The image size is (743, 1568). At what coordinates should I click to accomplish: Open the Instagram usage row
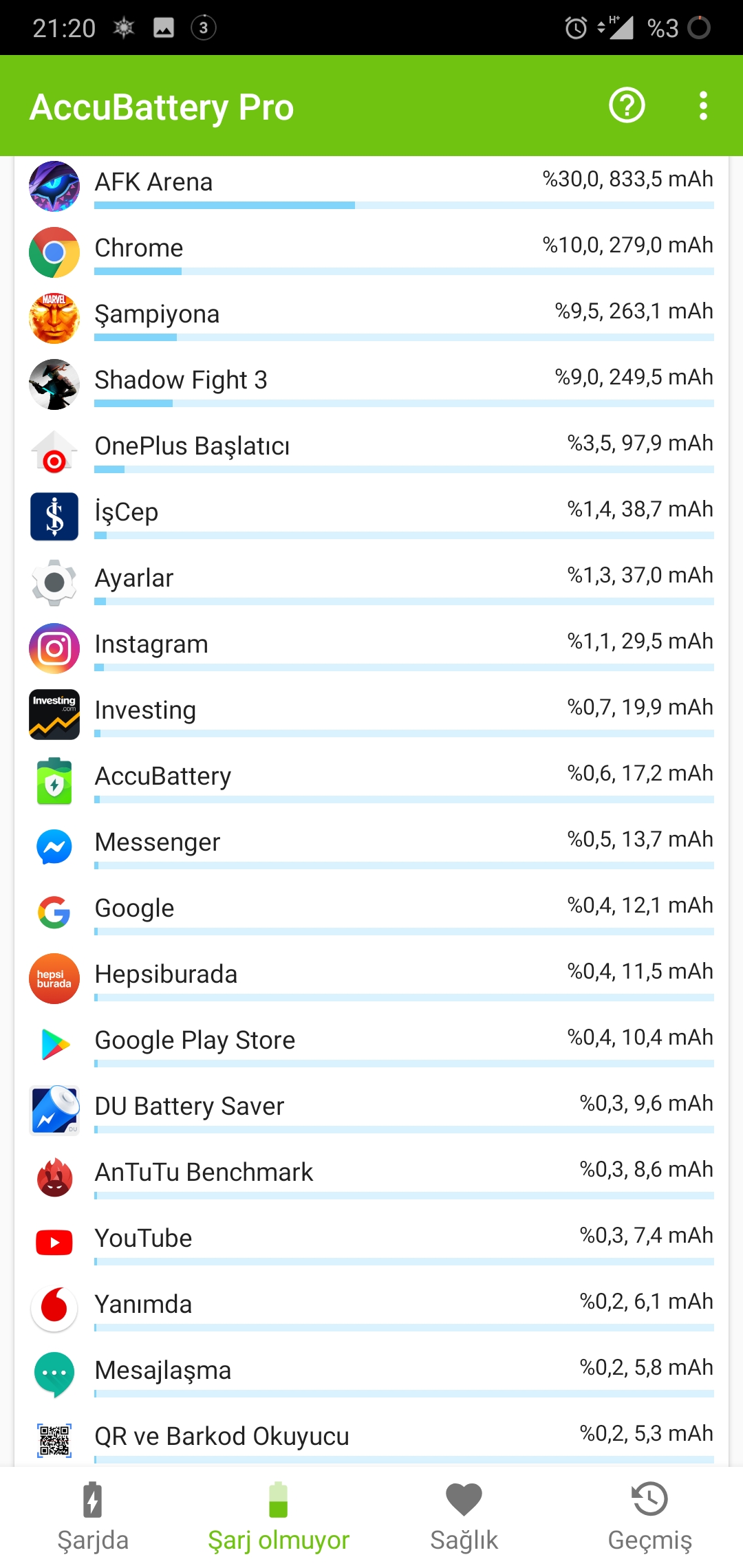[x=371, y=649]
